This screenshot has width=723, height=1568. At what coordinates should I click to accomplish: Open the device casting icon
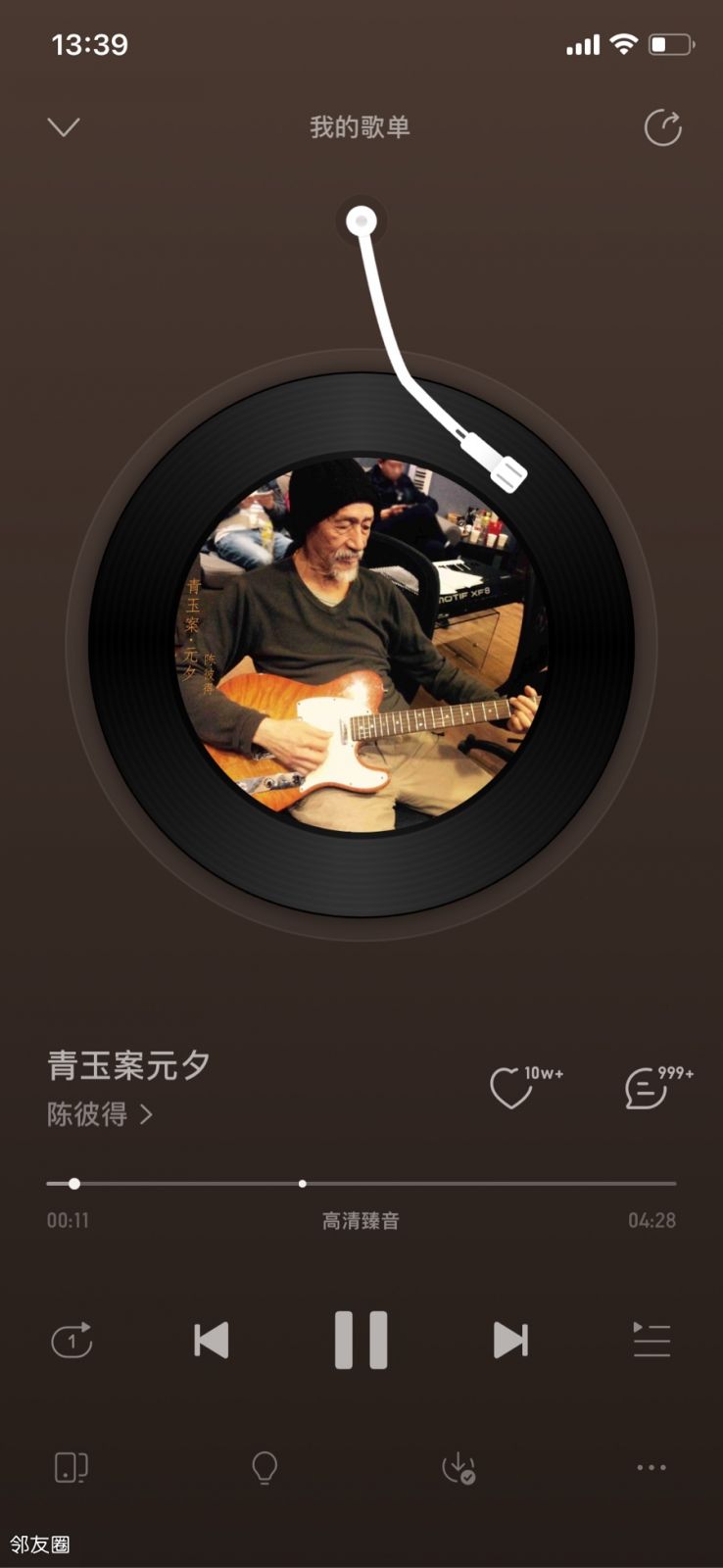coord(71,1467)
